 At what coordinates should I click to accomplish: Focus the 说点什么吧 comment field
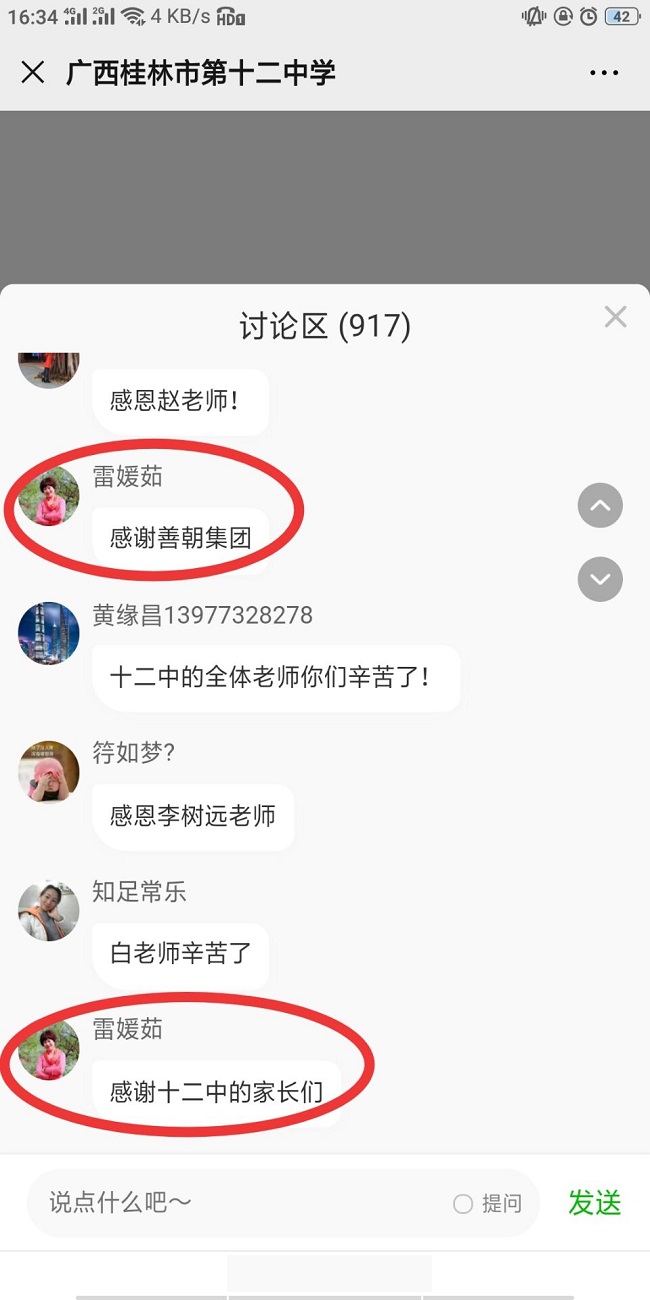[240, 1203]
